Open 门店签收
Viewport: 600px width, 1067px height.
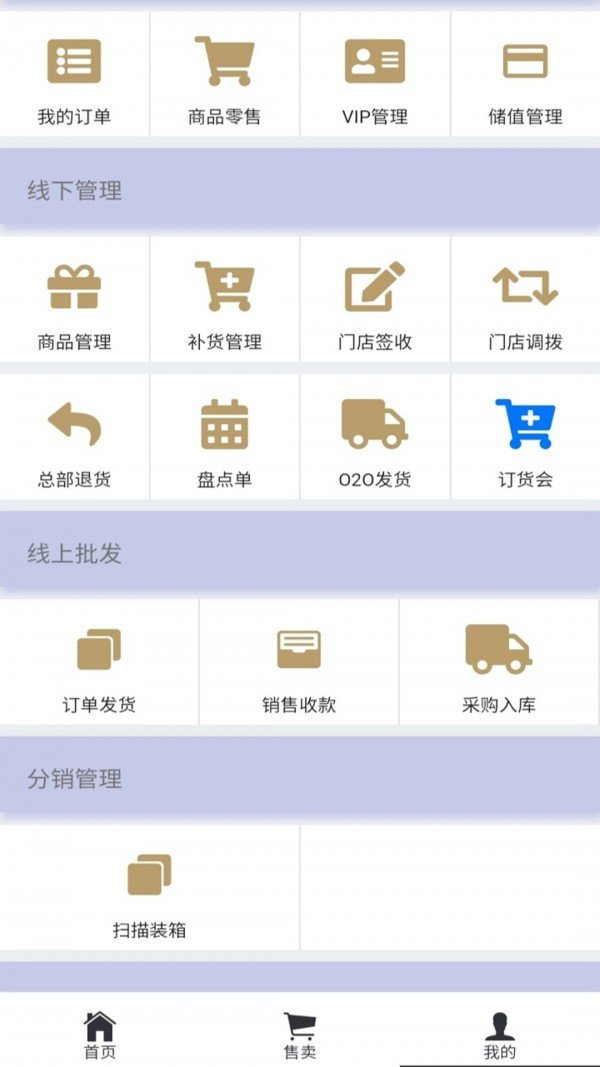click(x=375, y=302)
